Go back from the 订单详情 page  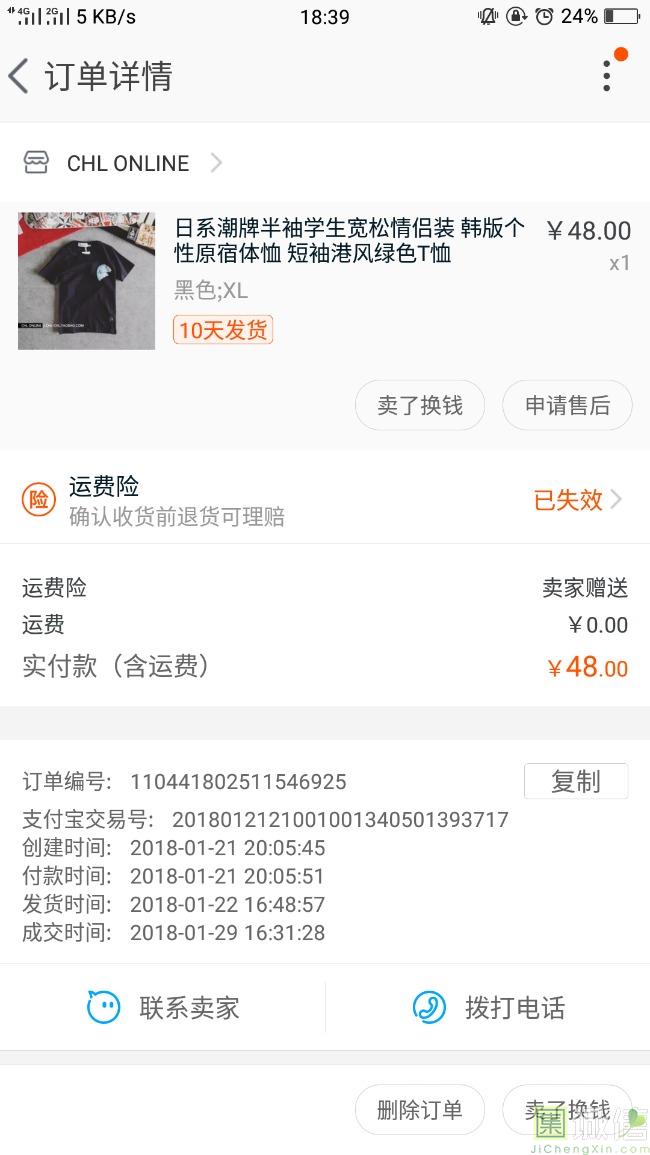tap(20, 76)
